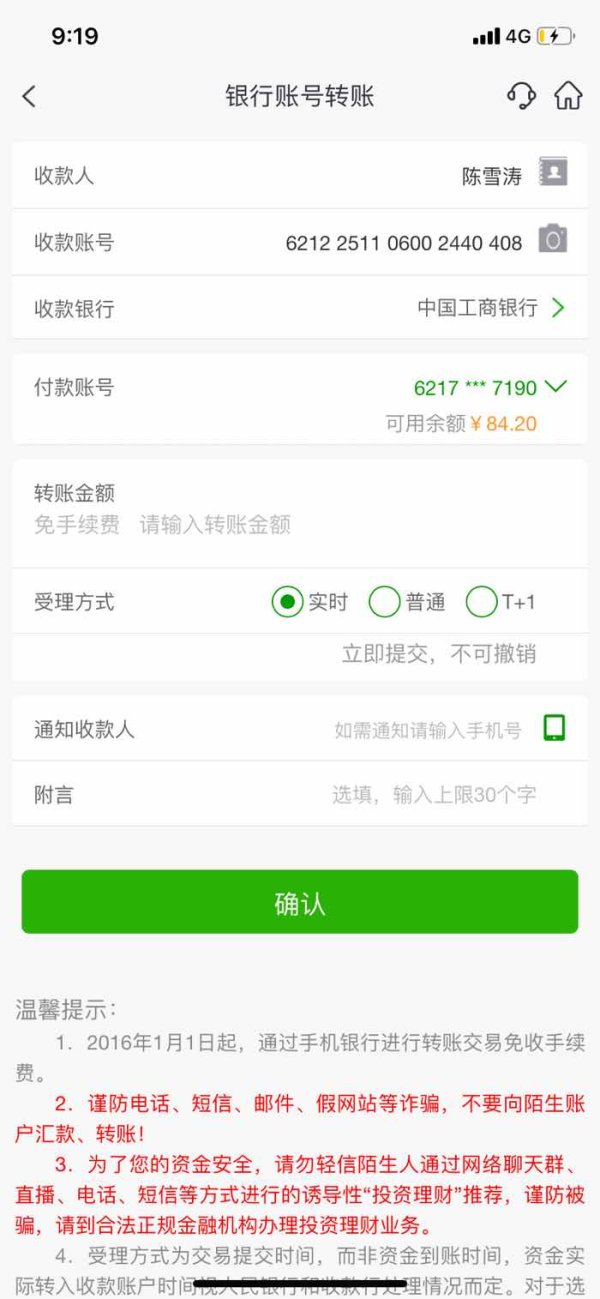This screenshot has height=1299, width=600.
Task: Select the 实时 processing option
Action: [x=310, y=602]
